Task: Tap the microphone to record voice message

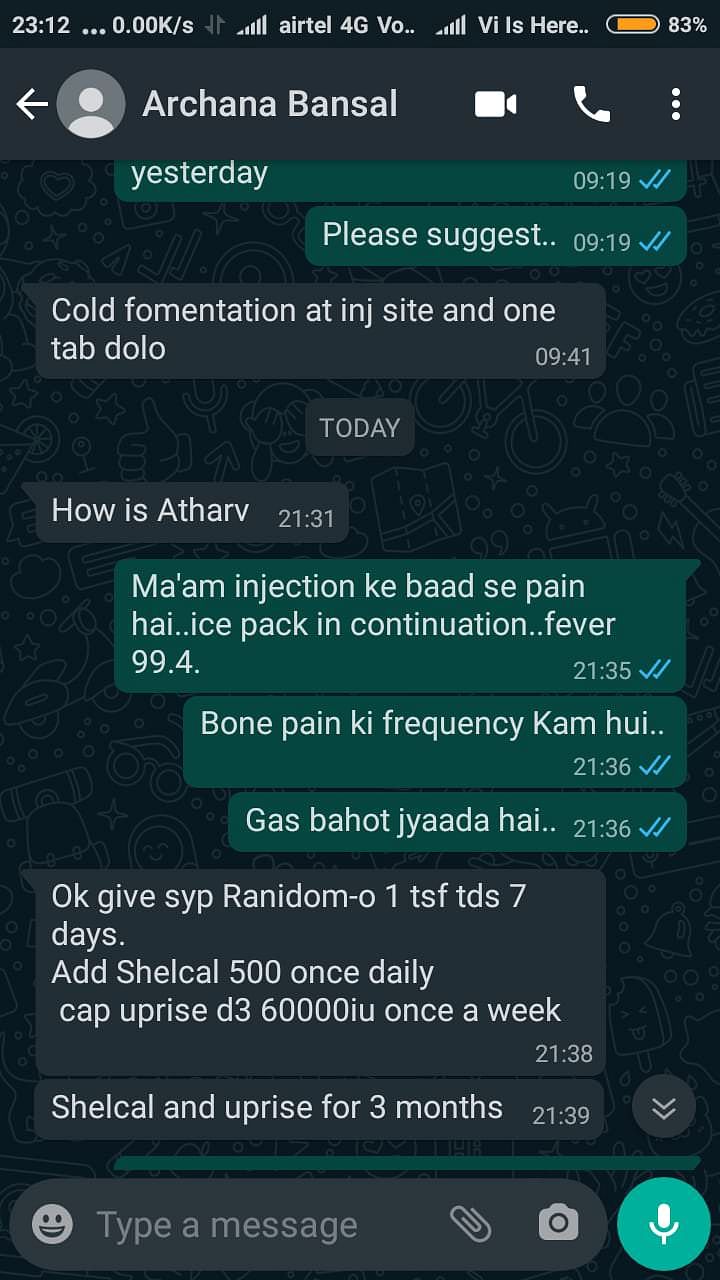Action: 663,1223
